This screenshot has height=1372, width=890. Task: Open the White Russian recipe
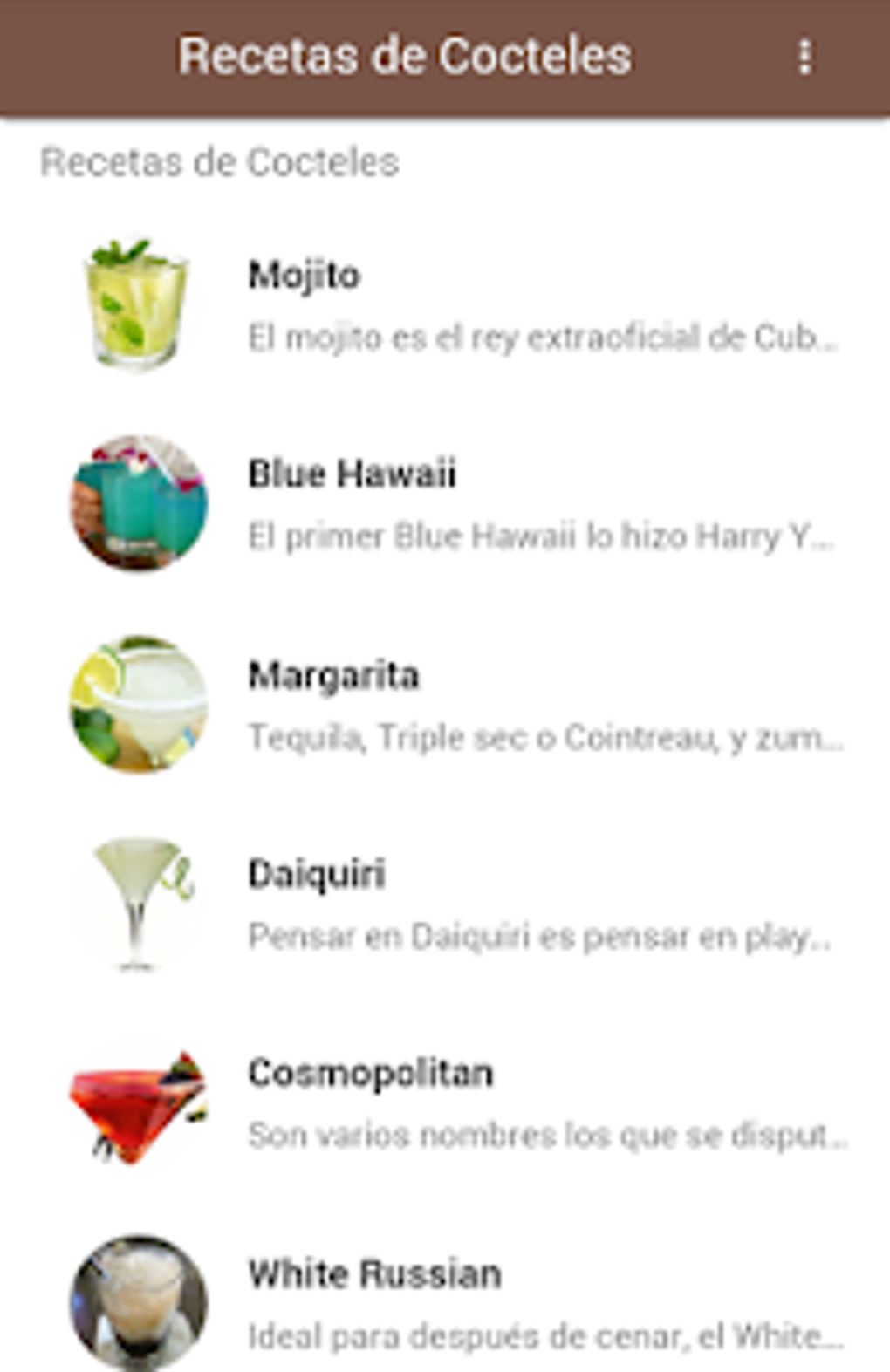[375, 1273]
